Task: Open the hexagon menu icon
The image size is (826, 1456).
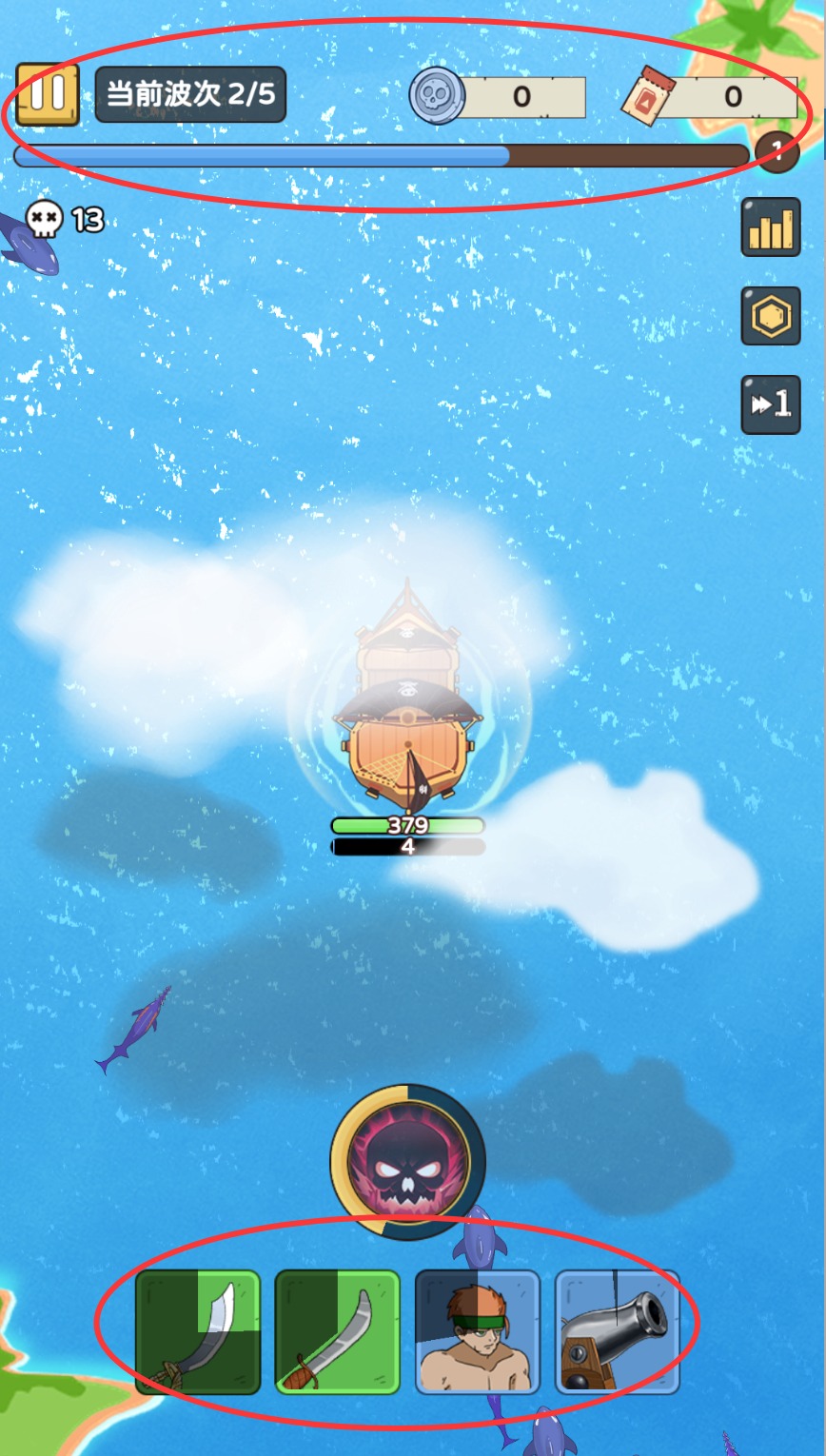Action: point(771,316)
